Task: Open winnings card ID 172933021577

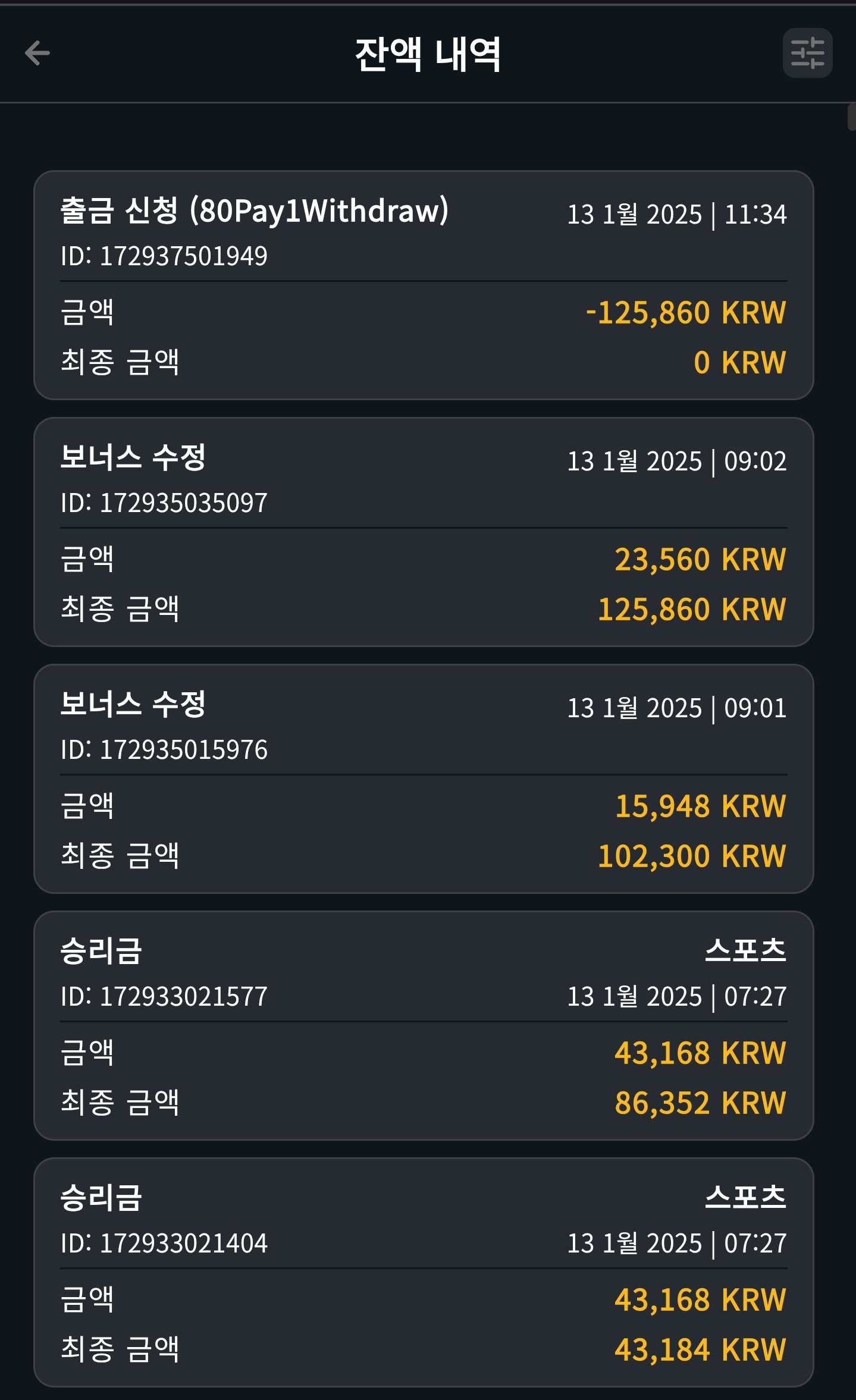Action: (x=424, y=1026)
